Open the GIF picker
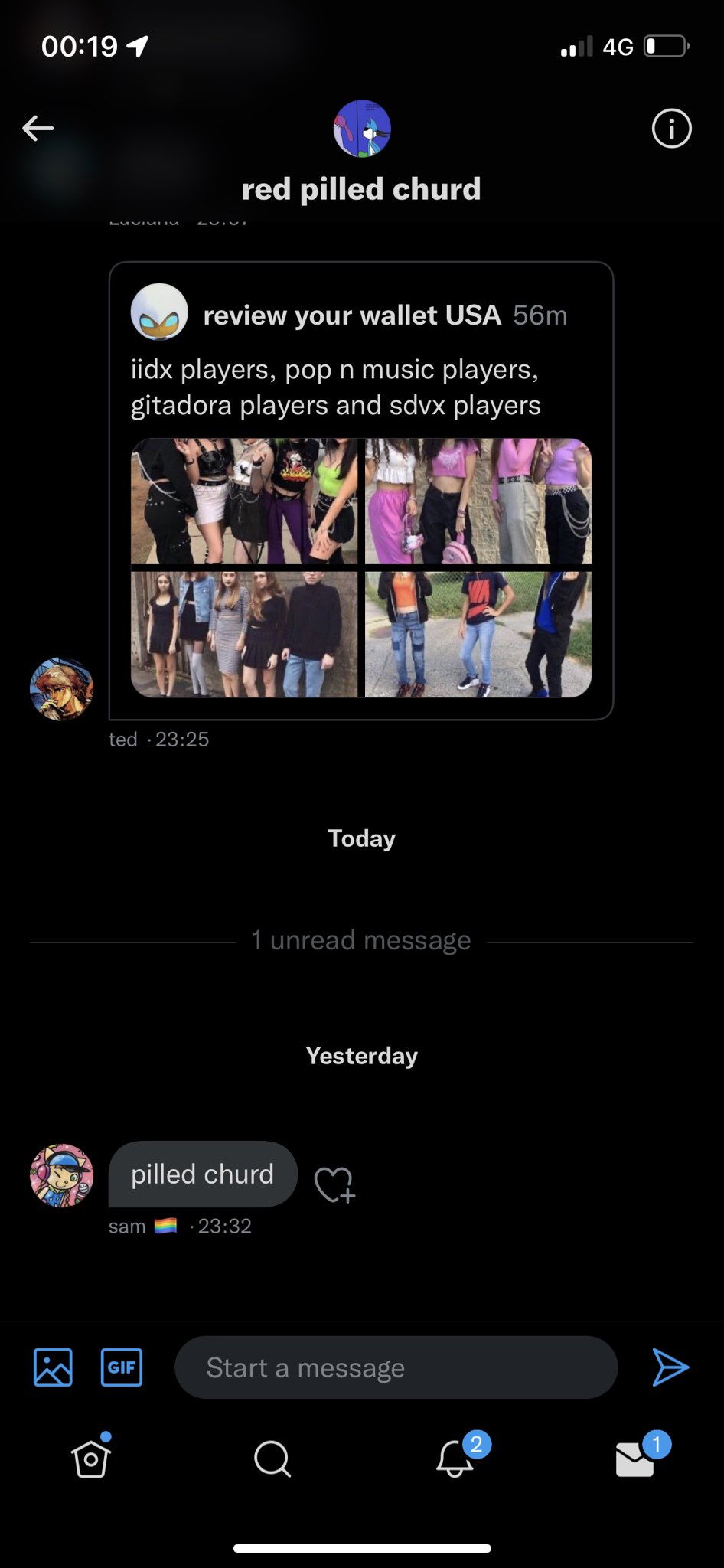Viewport: 724px width, 1568px height. tap(122, 1367)
